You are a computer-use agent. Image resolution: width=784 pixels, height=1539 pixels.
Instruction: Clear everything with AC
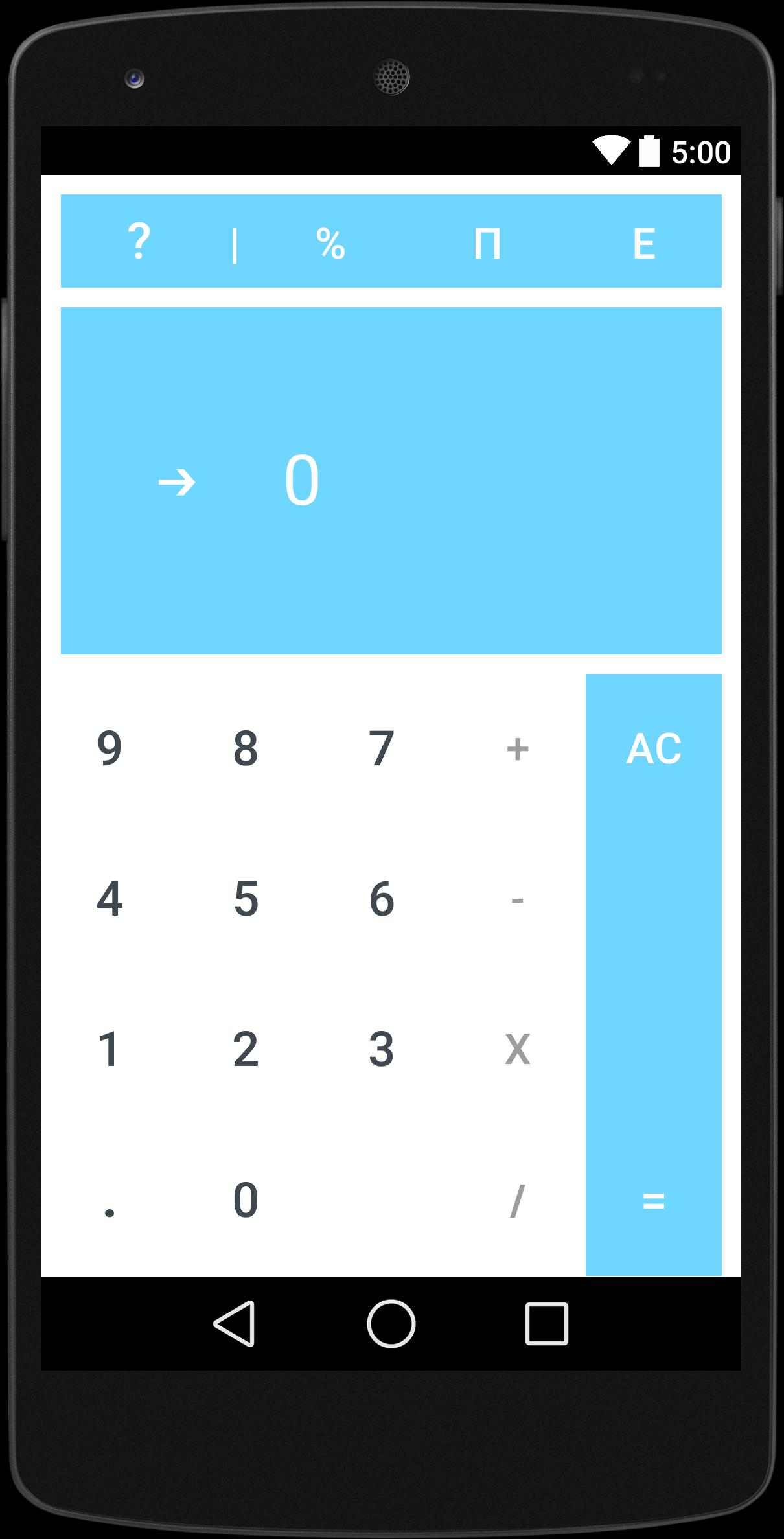653,748
